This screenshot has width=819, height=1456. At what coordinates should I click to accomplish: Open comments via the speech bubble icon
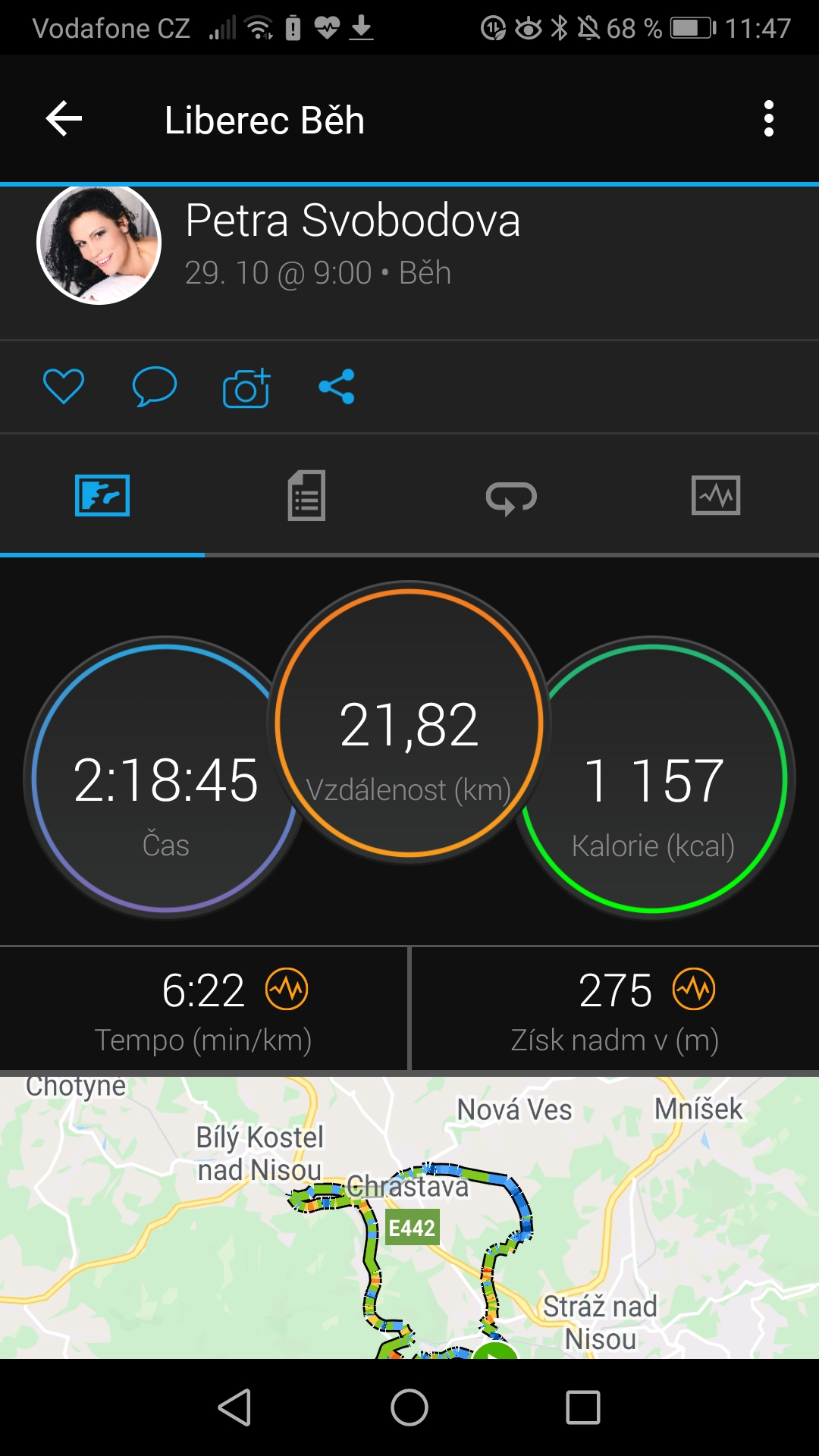[154, 387]
